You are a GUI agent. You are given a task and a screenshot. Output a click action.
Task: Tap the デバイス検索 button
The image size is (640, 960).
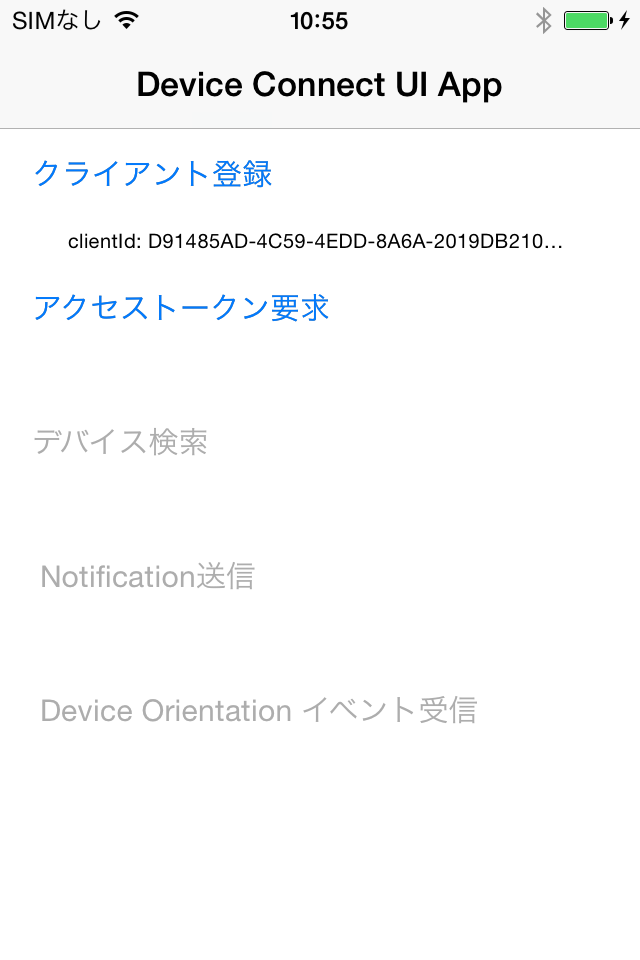tap(120, 441)
